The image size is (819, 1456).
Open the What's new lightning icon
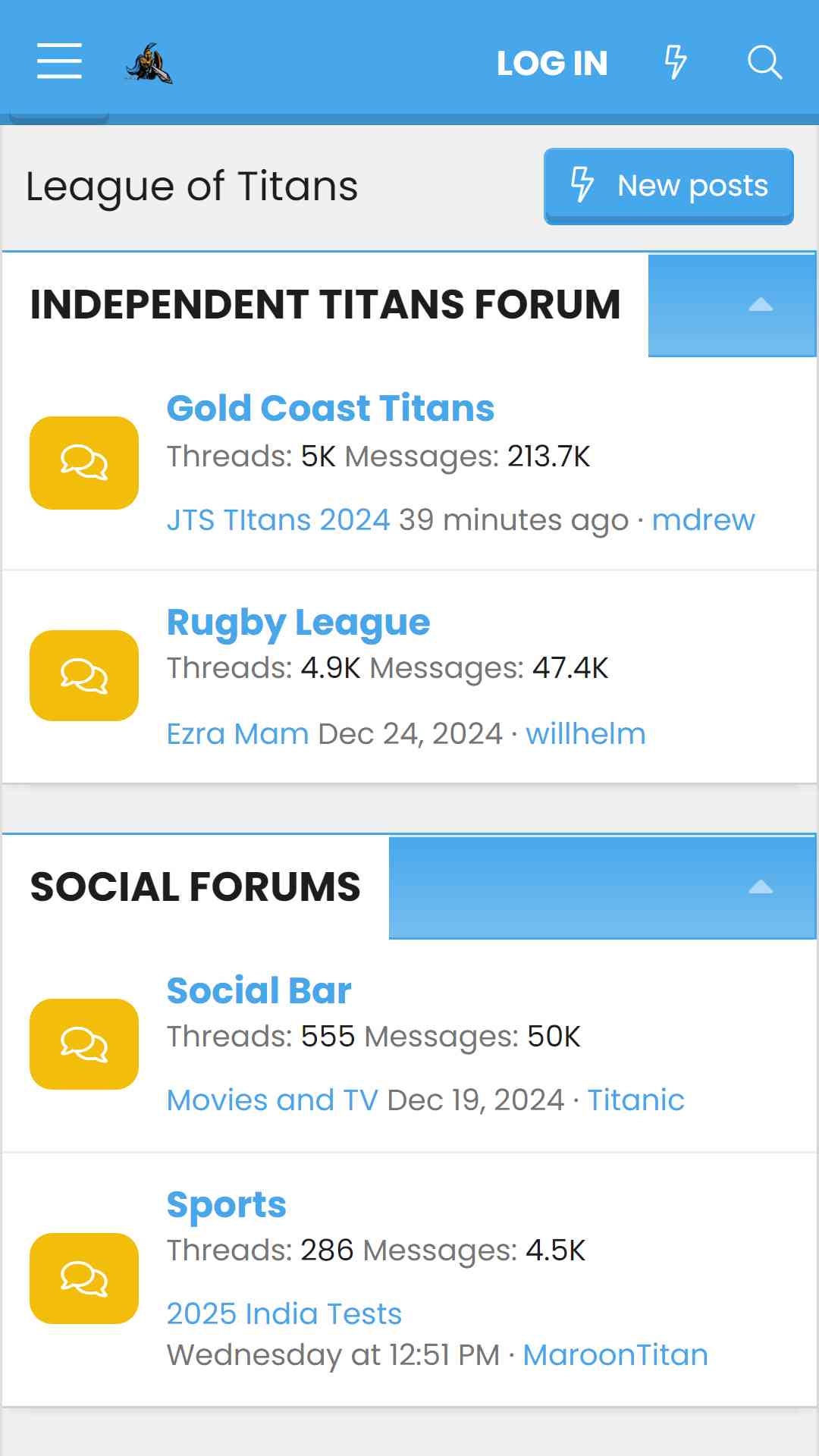675,62
